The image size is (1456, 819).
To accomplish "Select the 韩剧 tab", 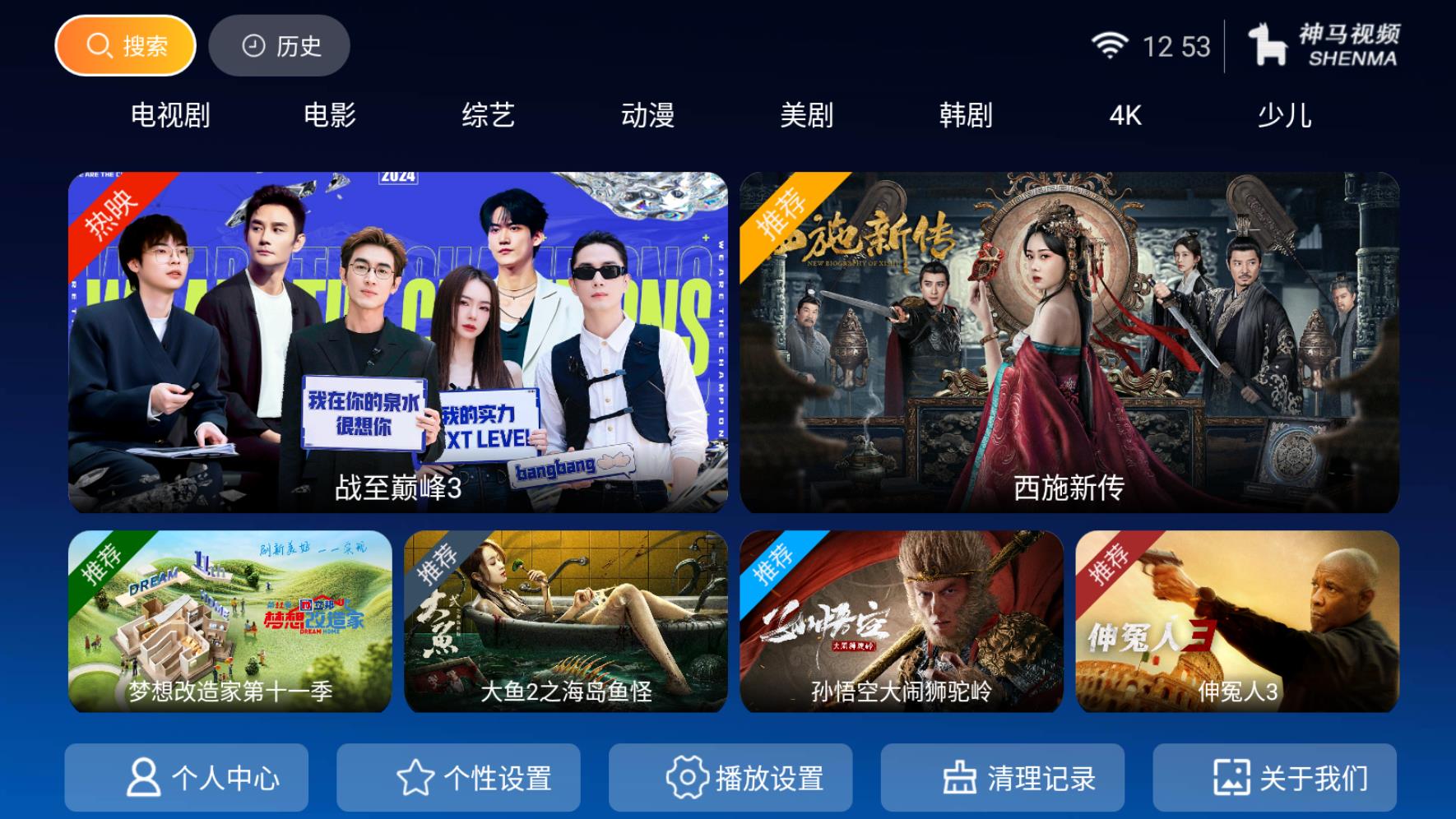I will [966, 115].
